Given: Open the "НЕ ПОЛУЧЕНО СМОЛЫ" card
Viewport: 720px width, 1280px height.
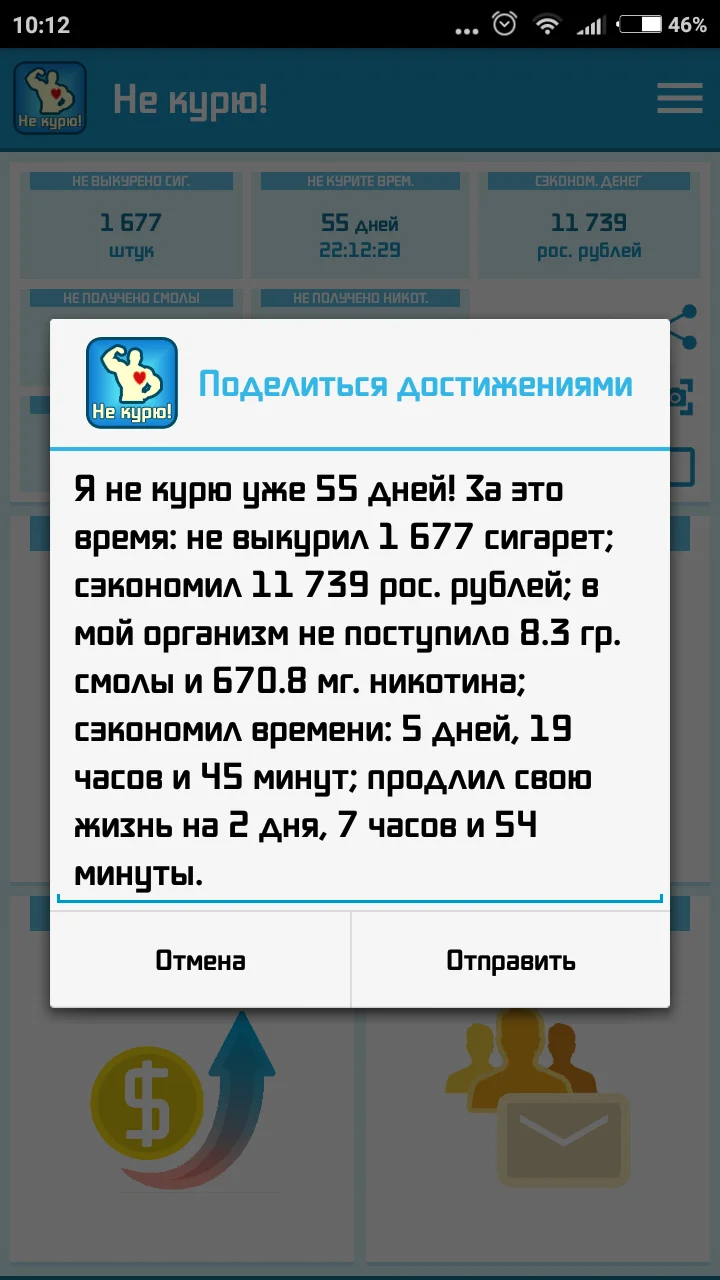Looking at the screenshot, I should (131, 297).
